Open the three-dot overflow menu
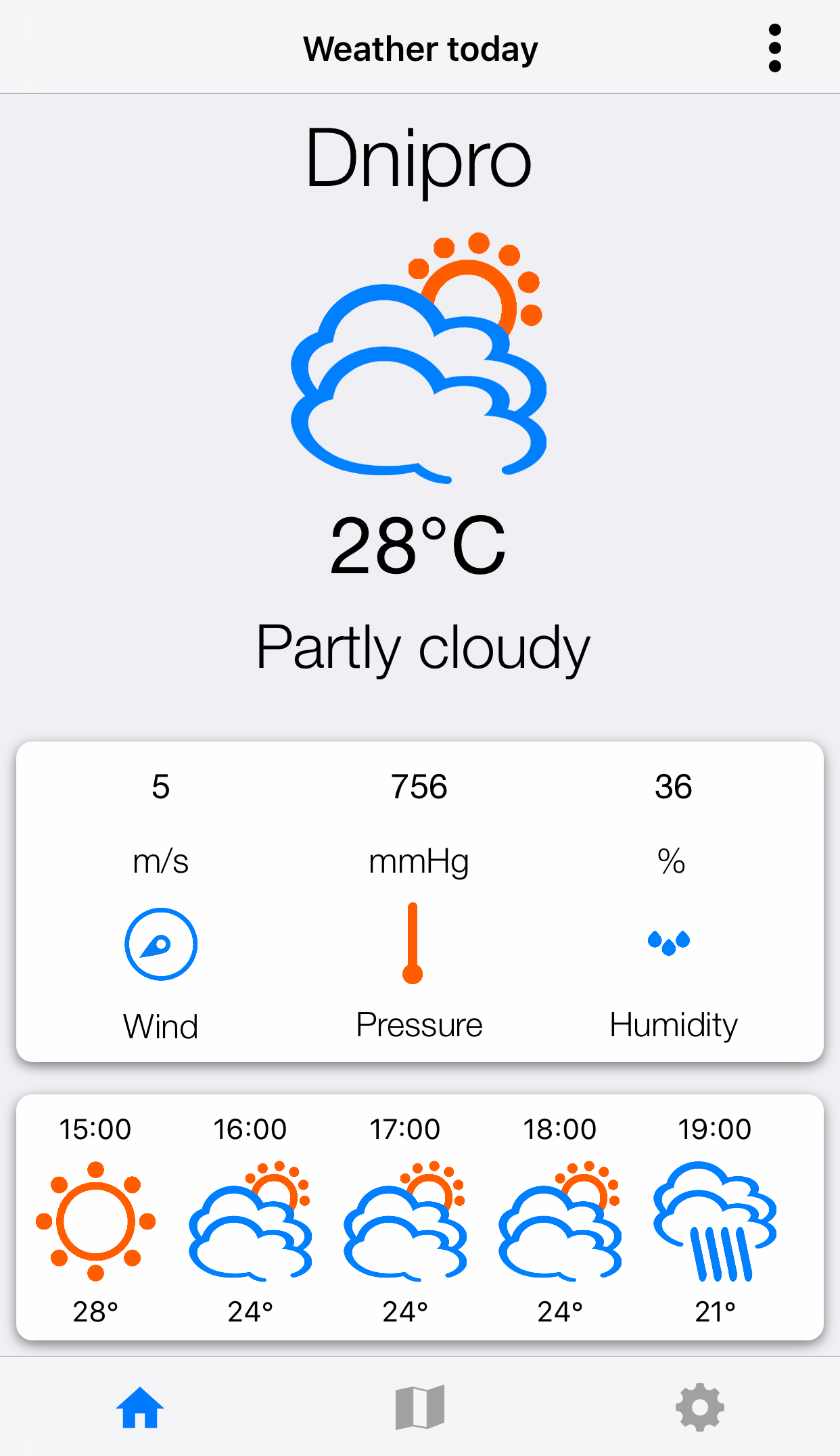Screen dimensions: 840x1456 [775, 48]
